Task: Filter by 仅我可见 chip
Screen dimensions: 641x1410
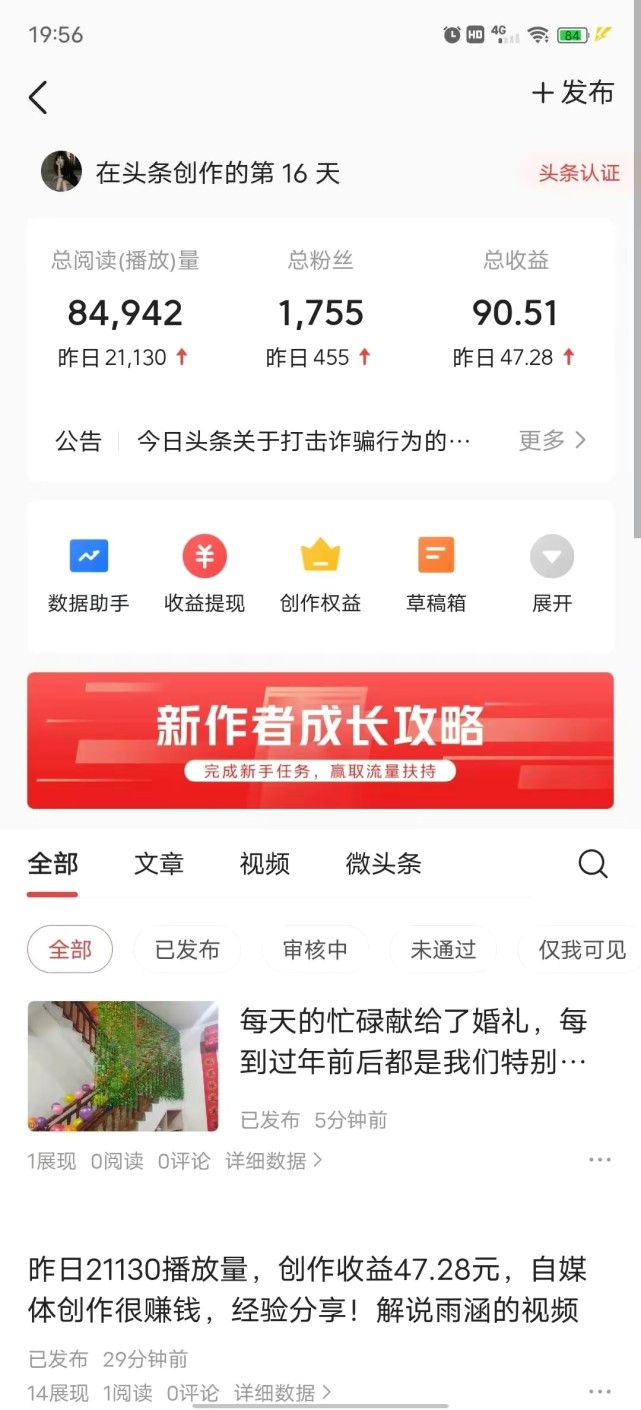Action: click(580, 950)
